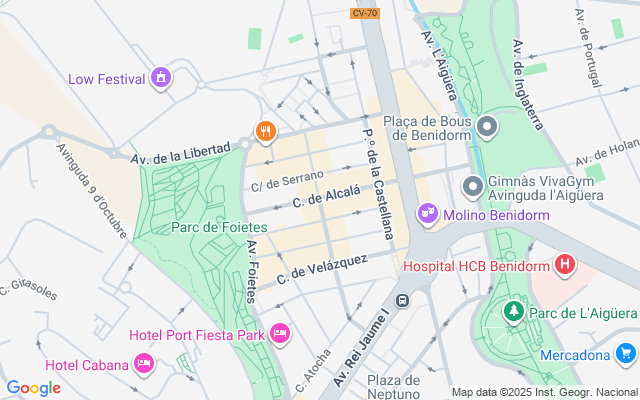Open the Gimnàs VivaGym Avinguda l'Aigüera pin
The height and width of the screenshot is (400, 640).
[x=472, y=186]
